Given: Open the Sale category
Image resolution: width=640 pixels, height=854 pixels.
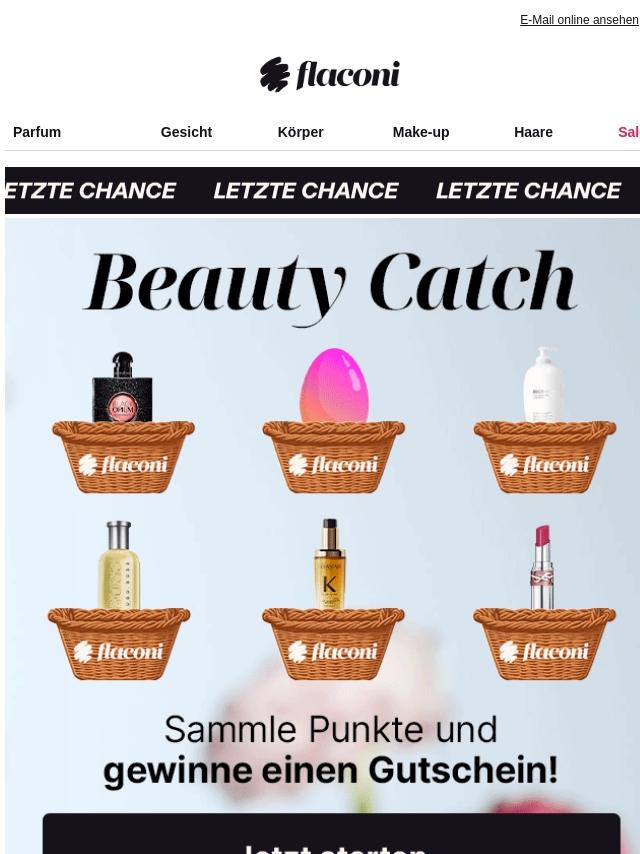Looking at the screenshot, I should 628,132.
